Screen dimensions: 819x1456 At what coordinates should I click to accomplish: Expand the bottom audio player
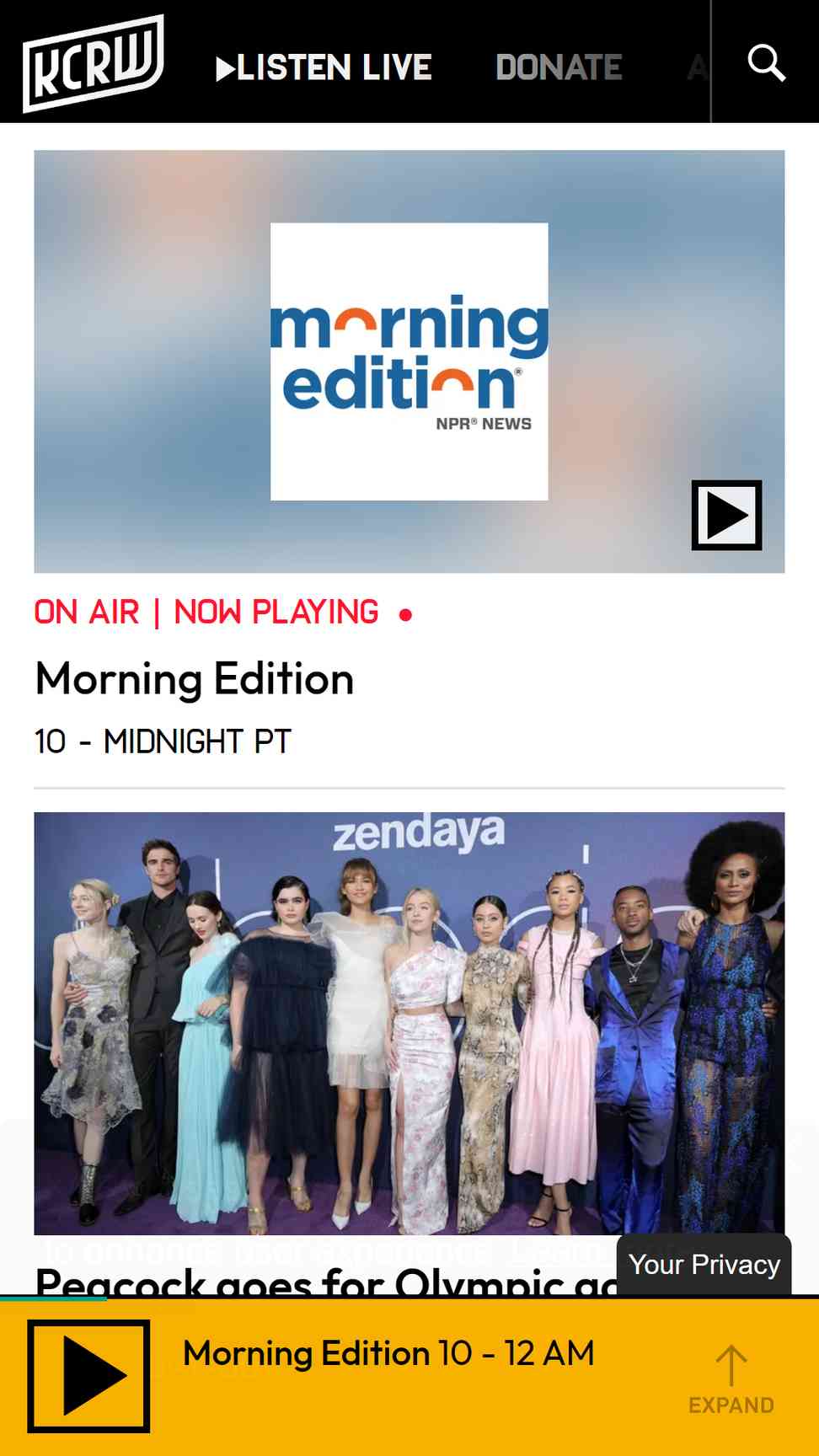[731, 1379]
